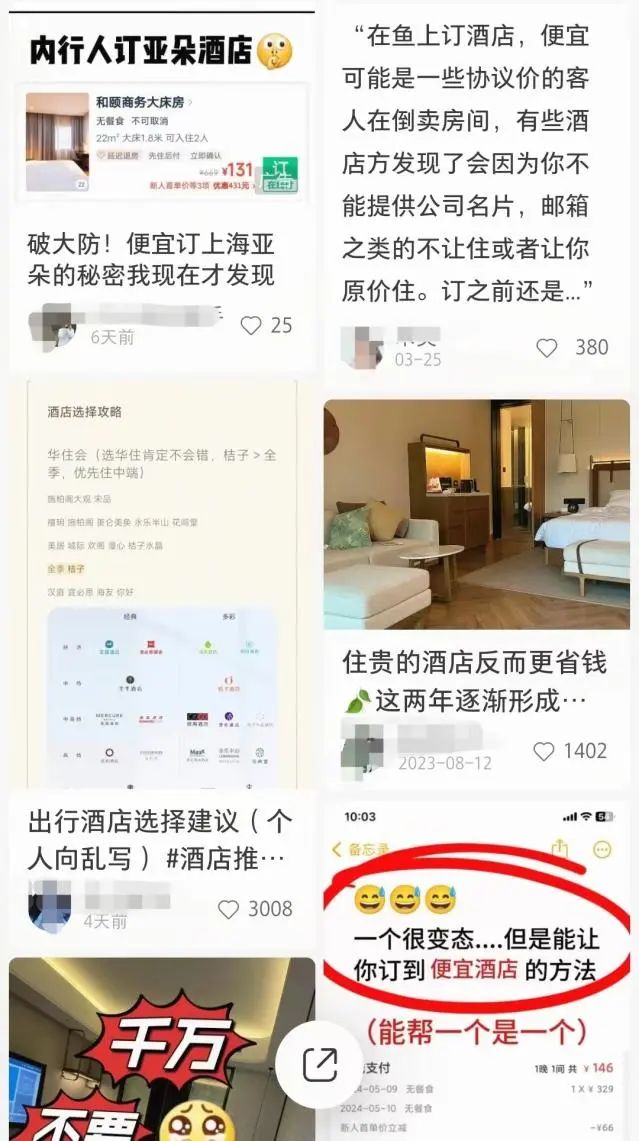
Task: Like the post dated 2023-08-12
Action: tap(544, 751)
